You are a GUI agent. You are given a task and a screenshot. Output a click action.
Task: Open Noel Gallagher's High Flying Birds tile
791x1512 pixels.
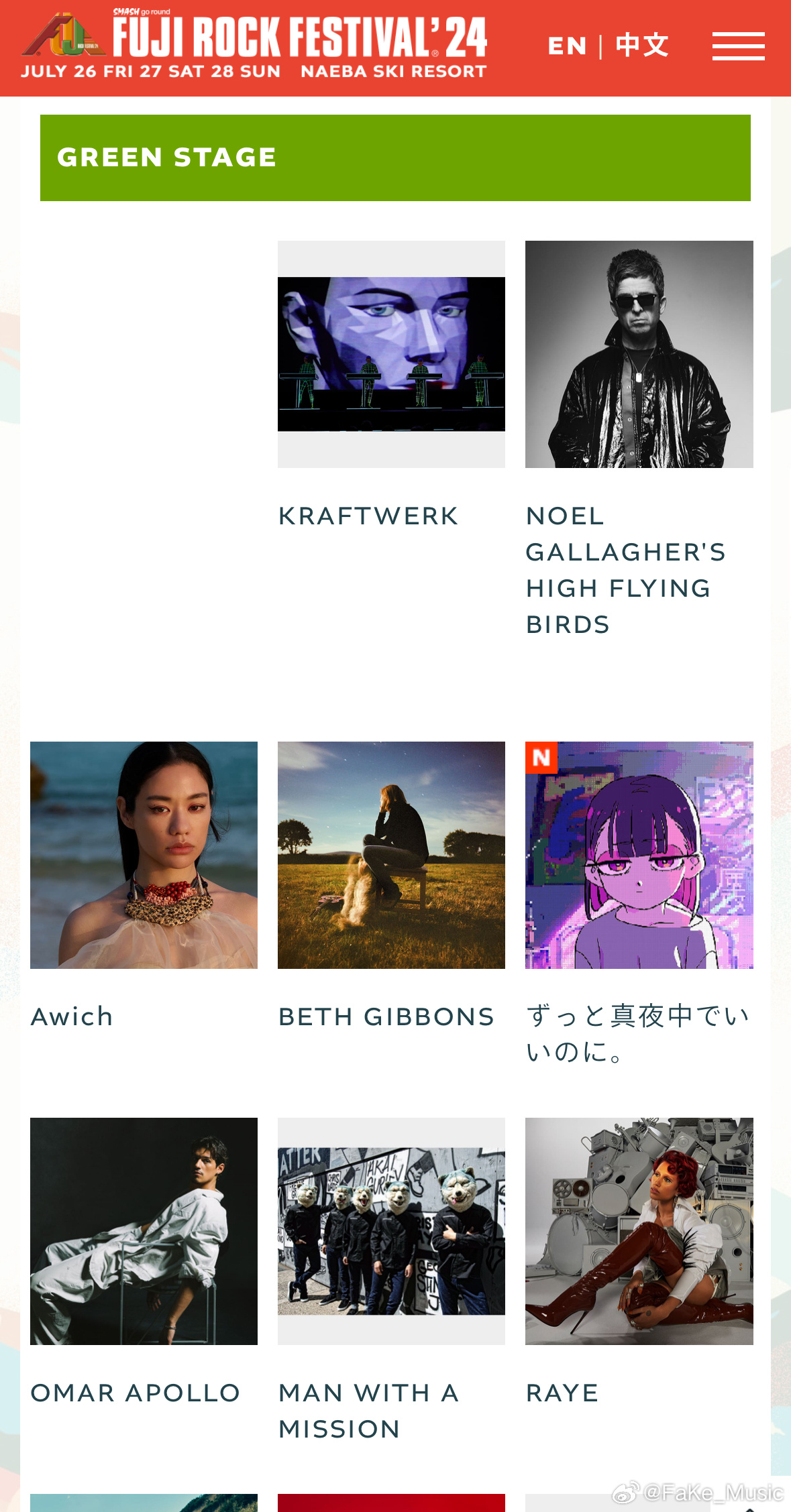(x=639, y=354)
